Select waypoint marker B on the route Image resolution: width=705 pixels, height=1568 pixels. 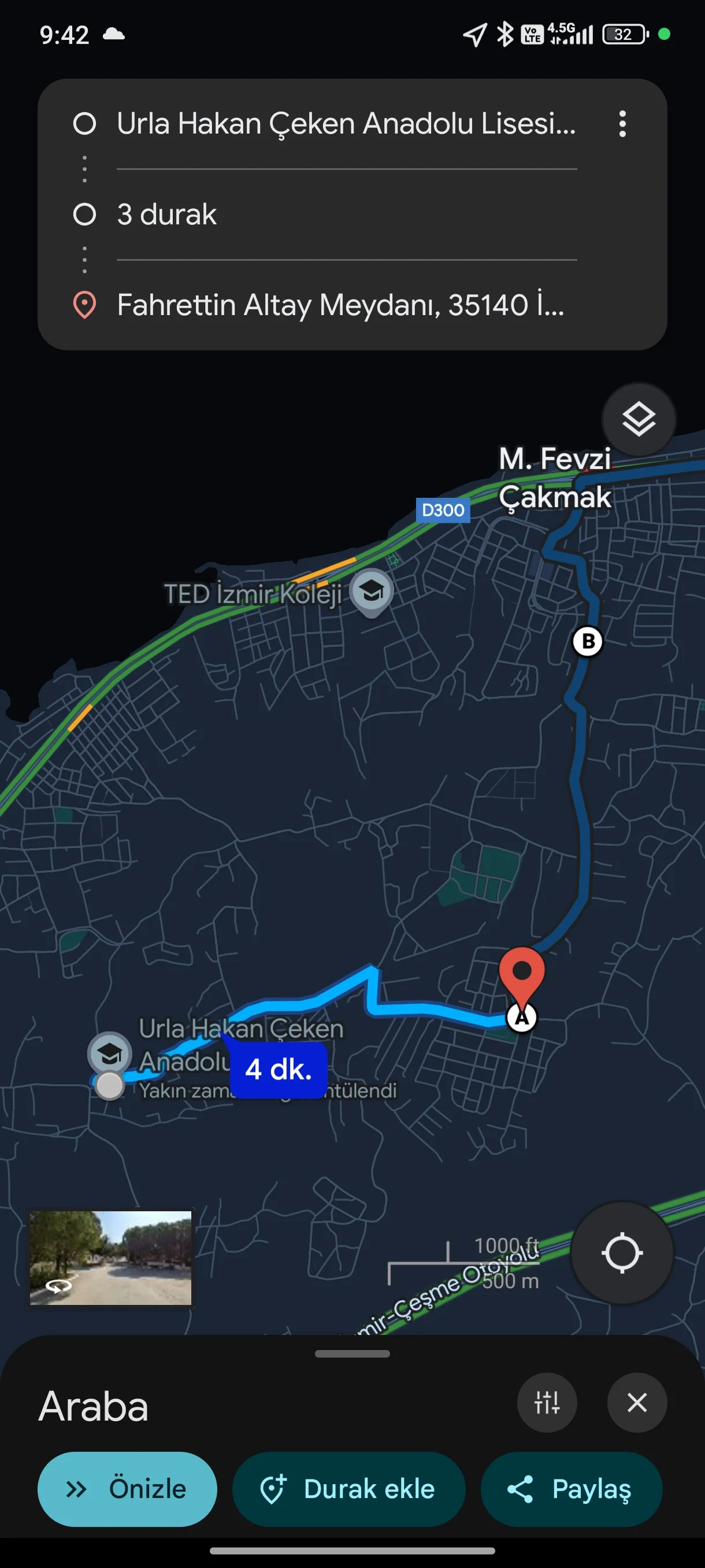tap(588, 641)
